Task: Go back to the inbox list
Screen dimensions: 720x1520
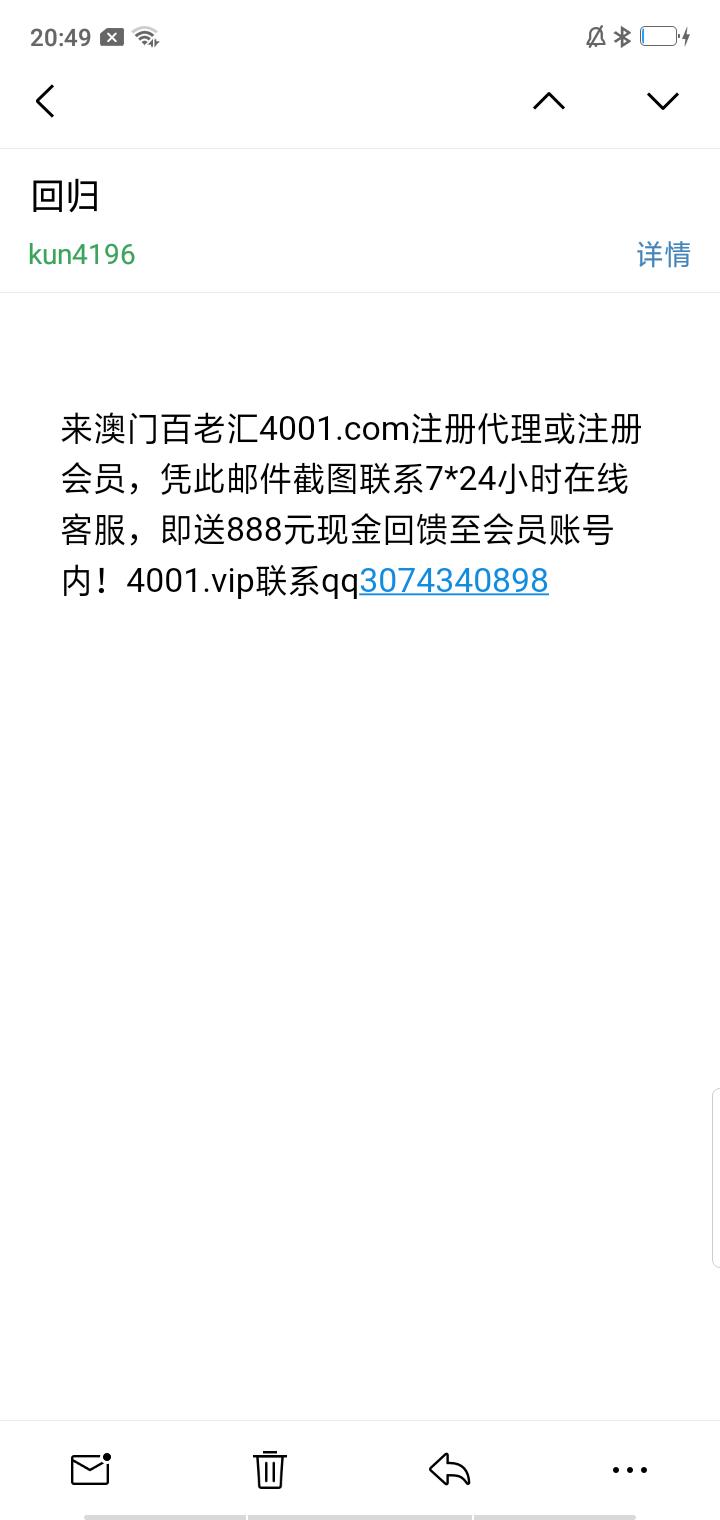Action: (x=45, y=101)
